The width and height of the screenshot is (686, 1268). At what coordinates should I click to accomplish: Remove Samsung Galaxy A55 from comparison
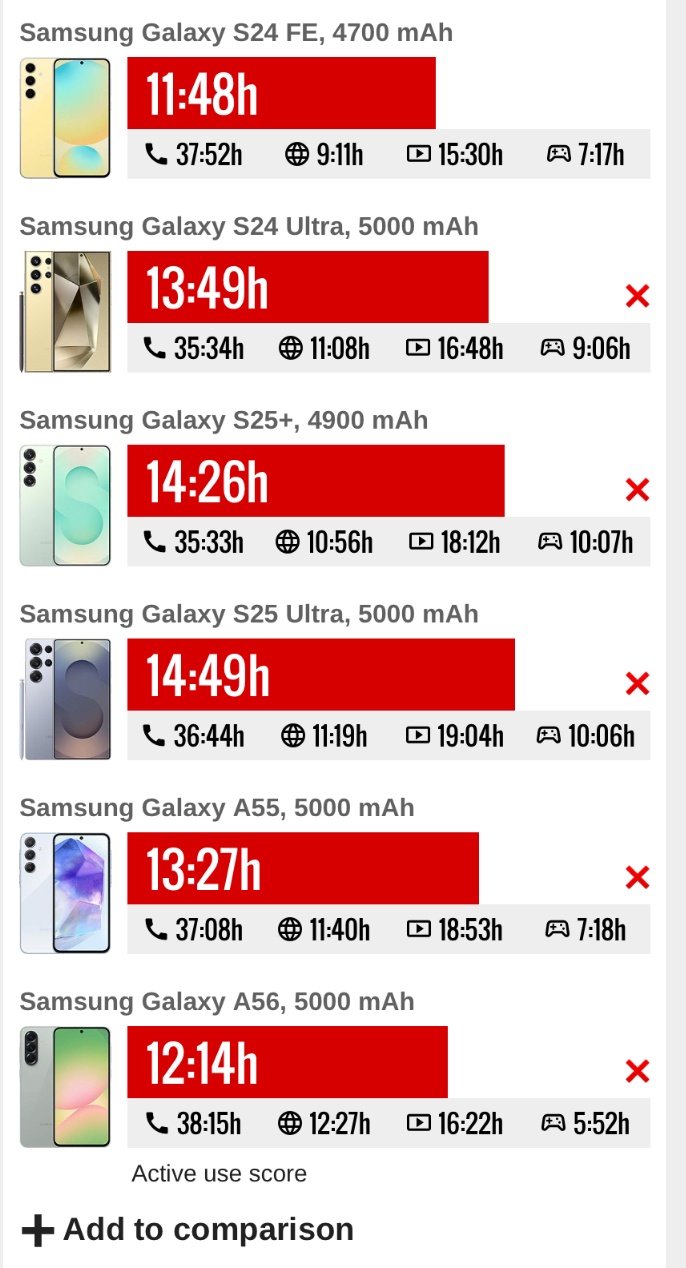pyautogui.click(x=637, y=878)
